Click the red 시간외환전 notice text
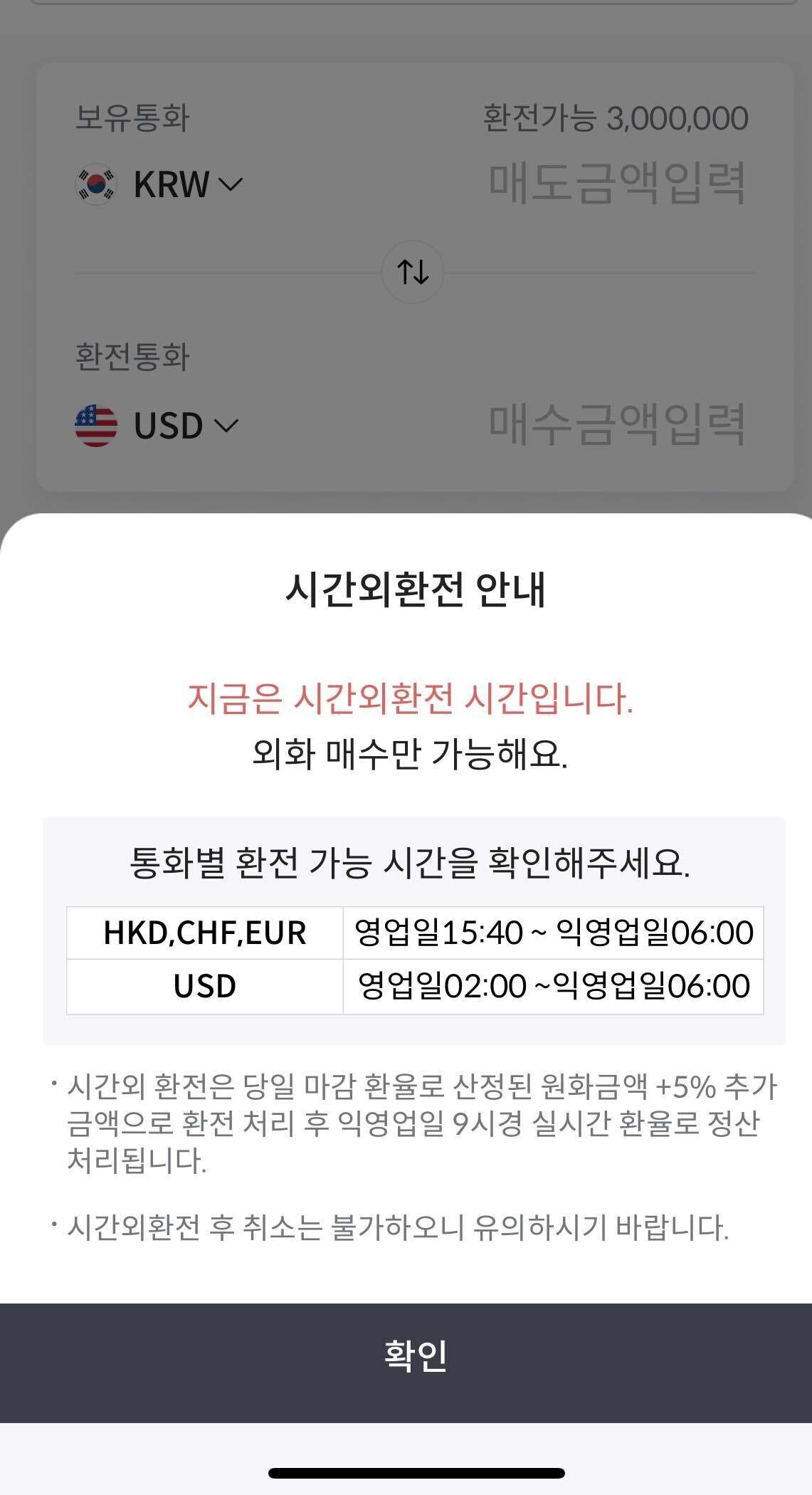 pos(411,701)
